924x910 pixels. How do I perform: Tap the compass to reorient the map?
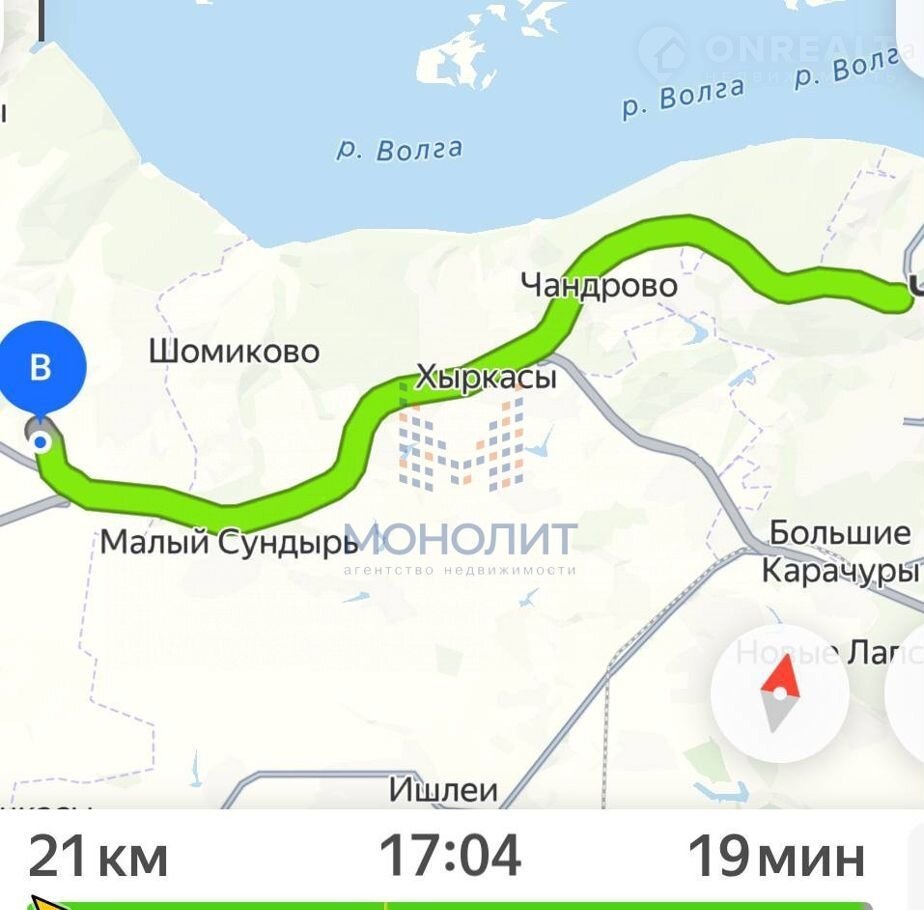[780, 694]
